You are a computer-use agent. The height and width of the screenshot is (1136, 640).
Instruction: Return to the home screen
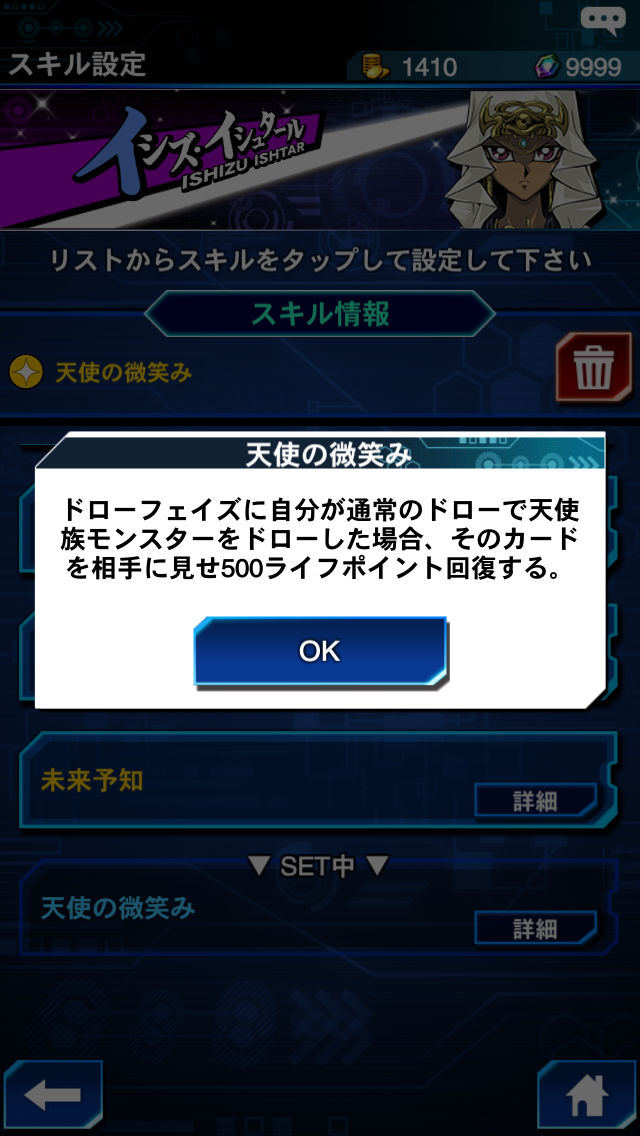click(x=587, y=1097)
